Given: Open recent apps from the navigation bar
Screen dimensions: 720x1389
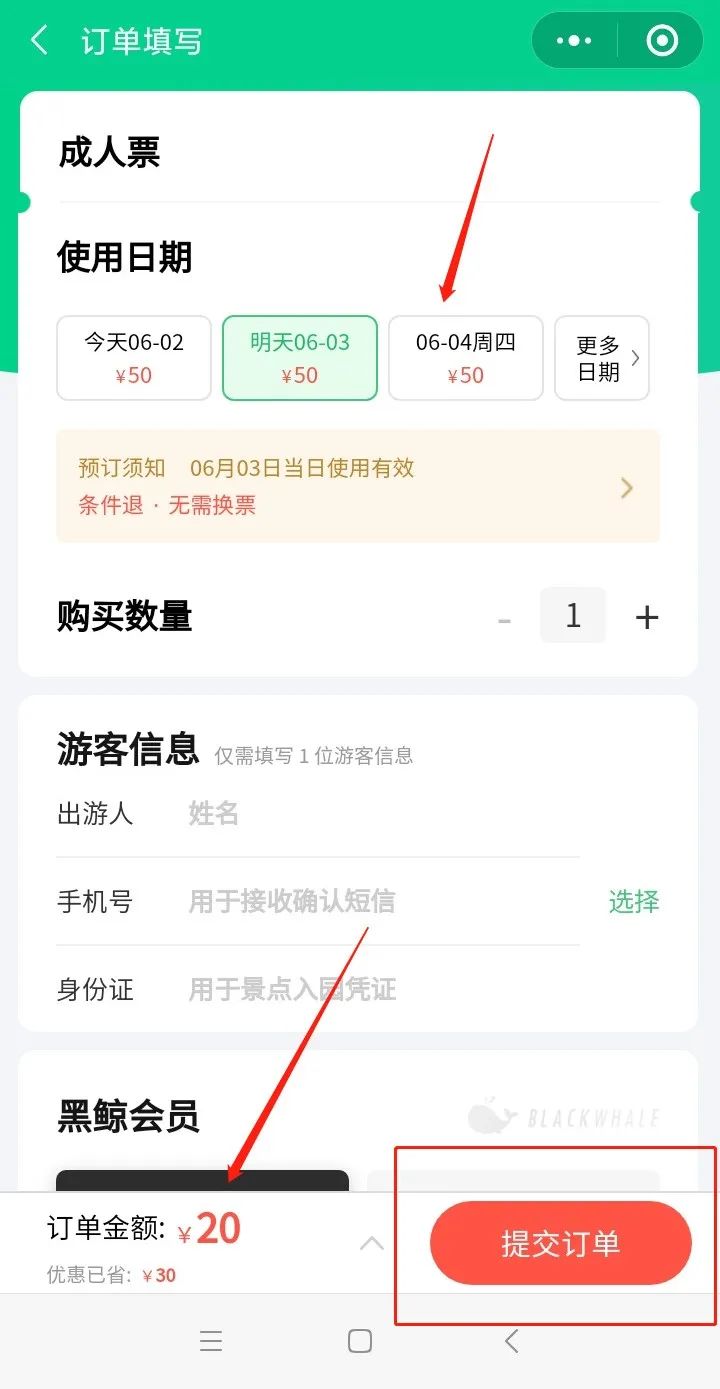Looking at the screenshot, I should pos(211,1341).
